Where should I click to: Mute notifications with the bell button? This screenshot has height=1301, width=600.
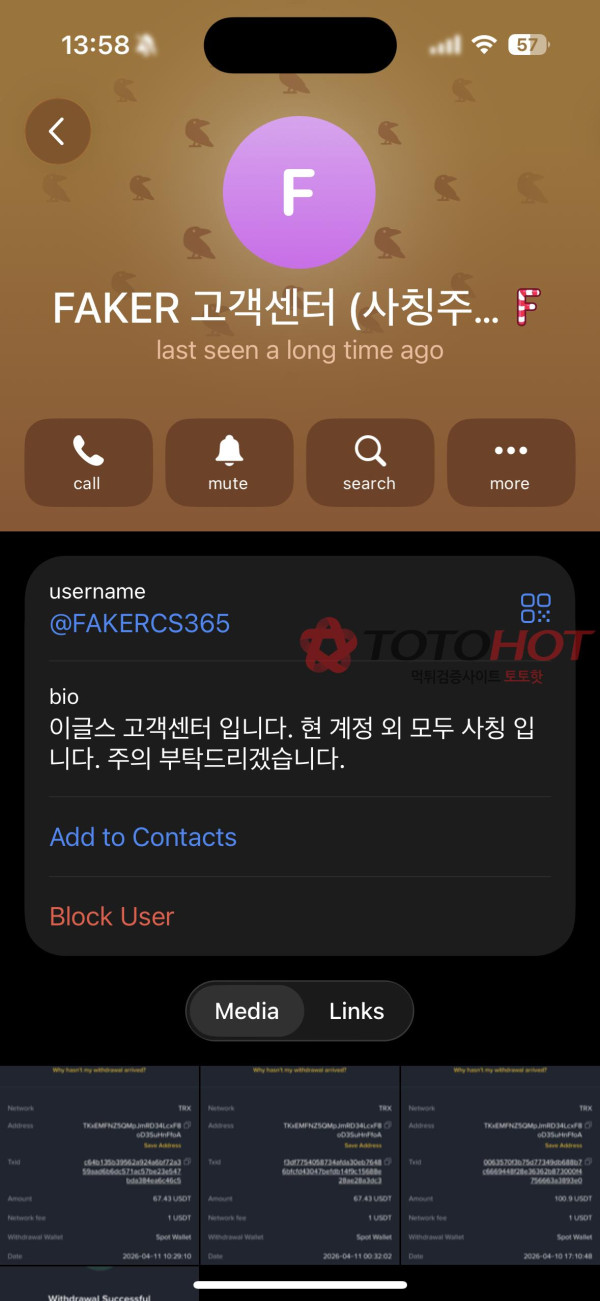point(229,462)
